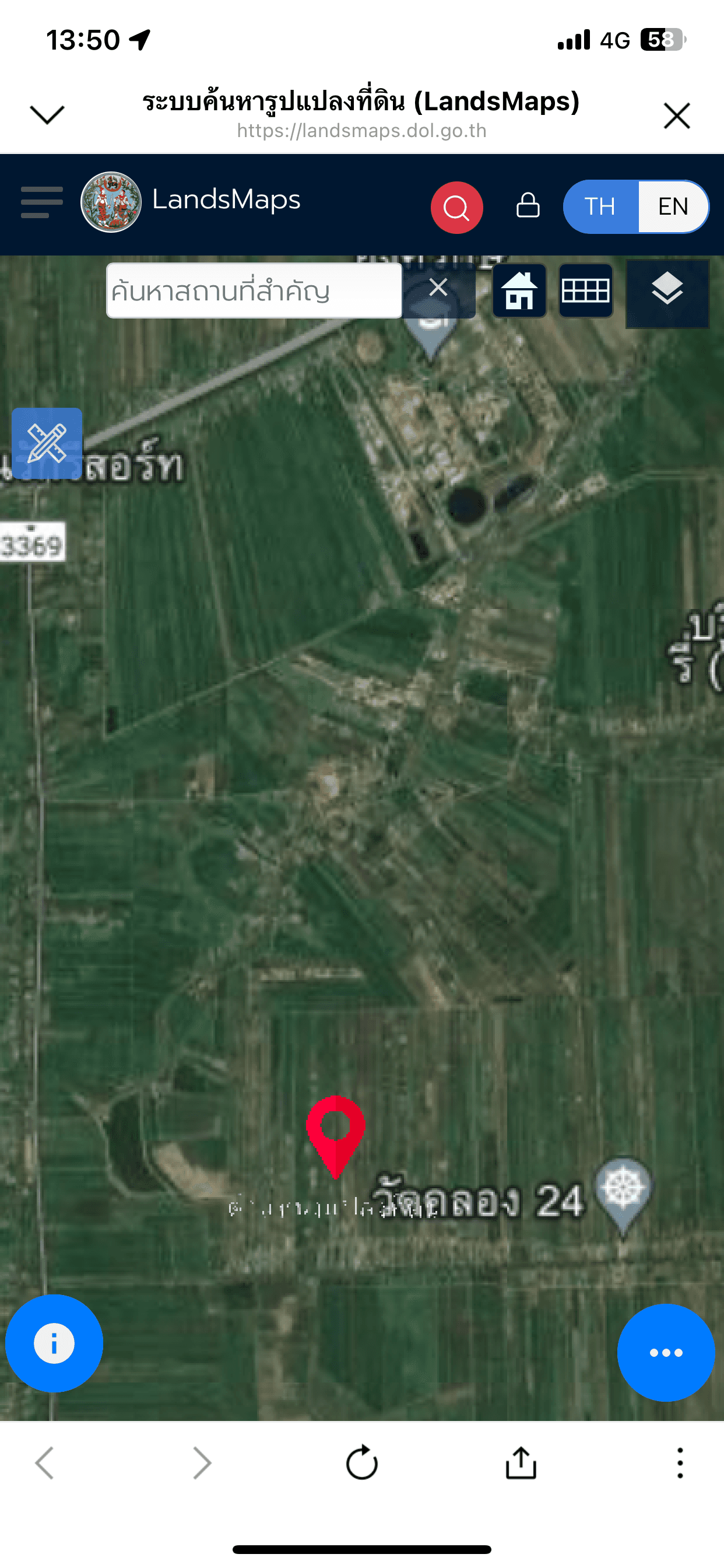Open the map layers selector icon
724x1568 pixels.
click(667, 291)
